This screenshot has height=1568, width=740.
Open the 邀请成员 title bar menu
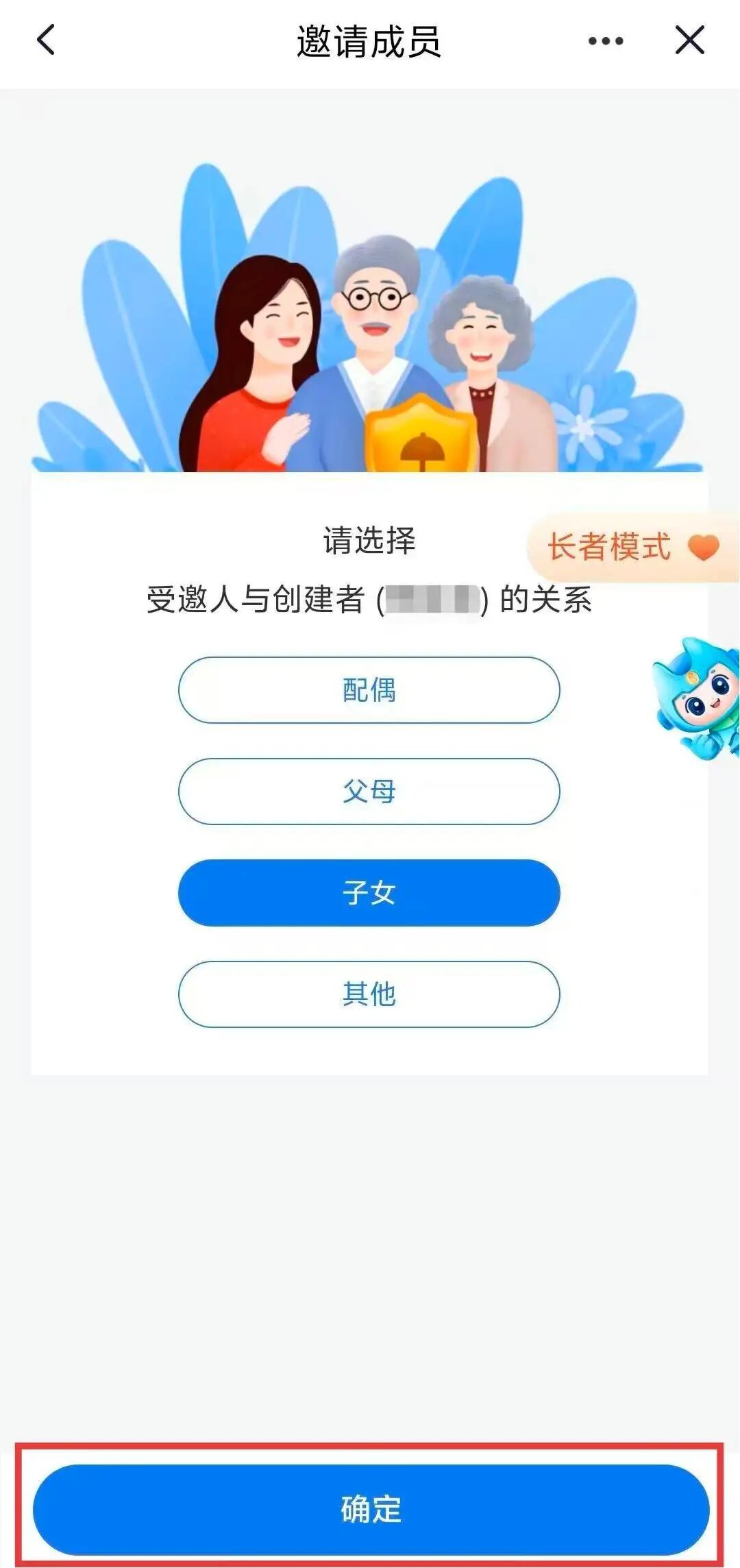click(x=370, y=41)
